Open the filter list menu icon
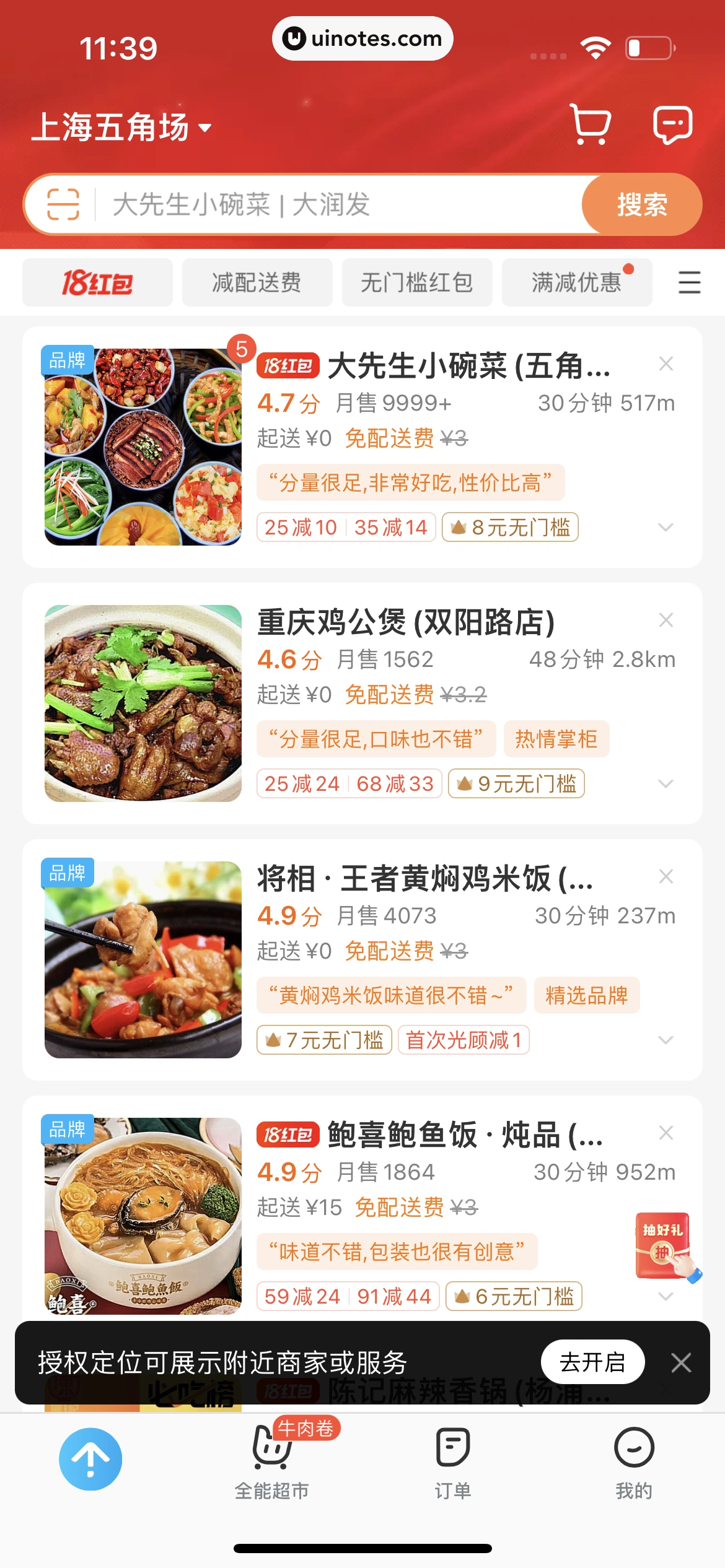725x1568 pixels. point(689,283)
